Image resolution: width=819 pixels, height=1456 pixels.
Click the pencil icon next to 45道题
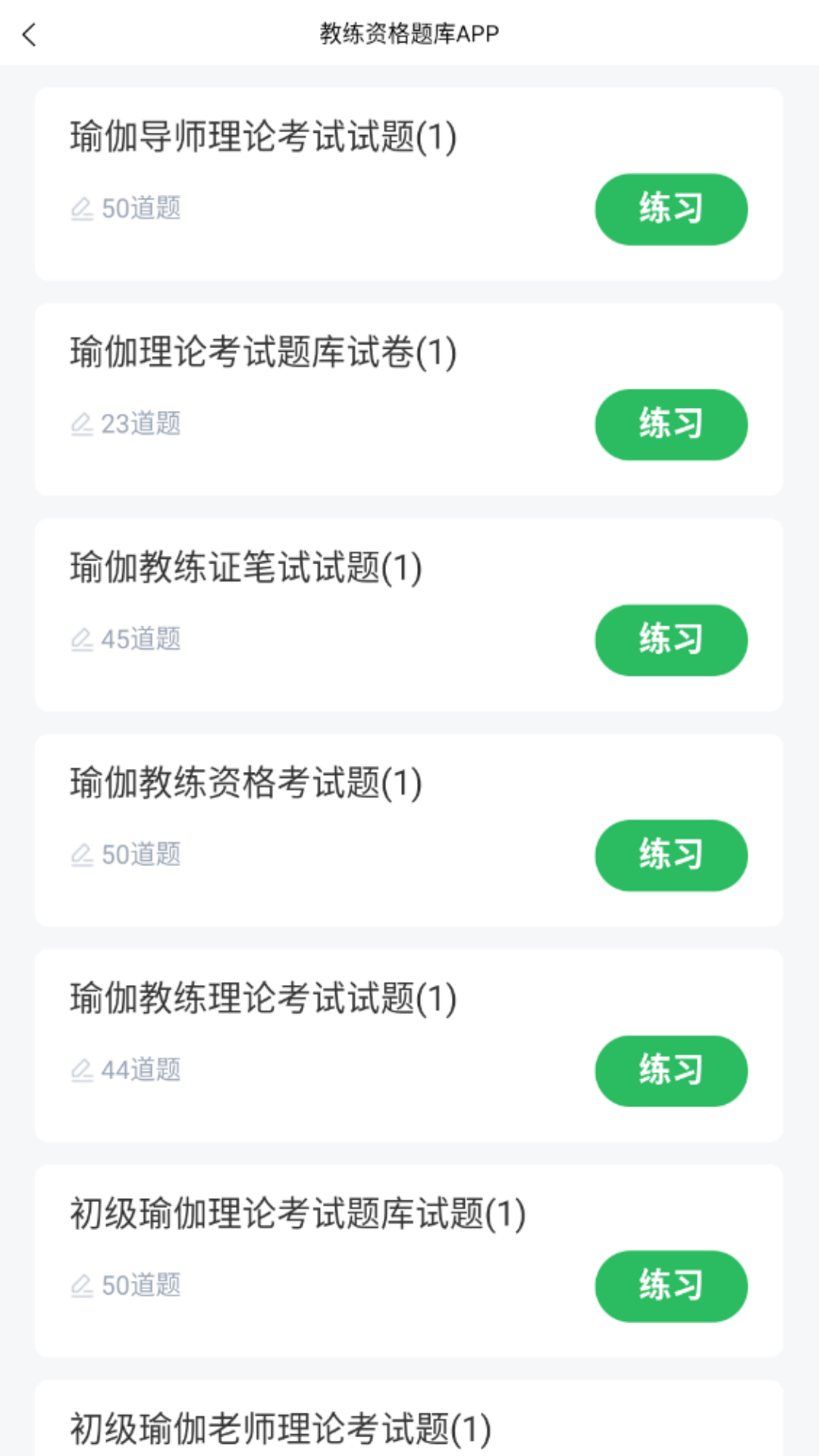point(83,639)
